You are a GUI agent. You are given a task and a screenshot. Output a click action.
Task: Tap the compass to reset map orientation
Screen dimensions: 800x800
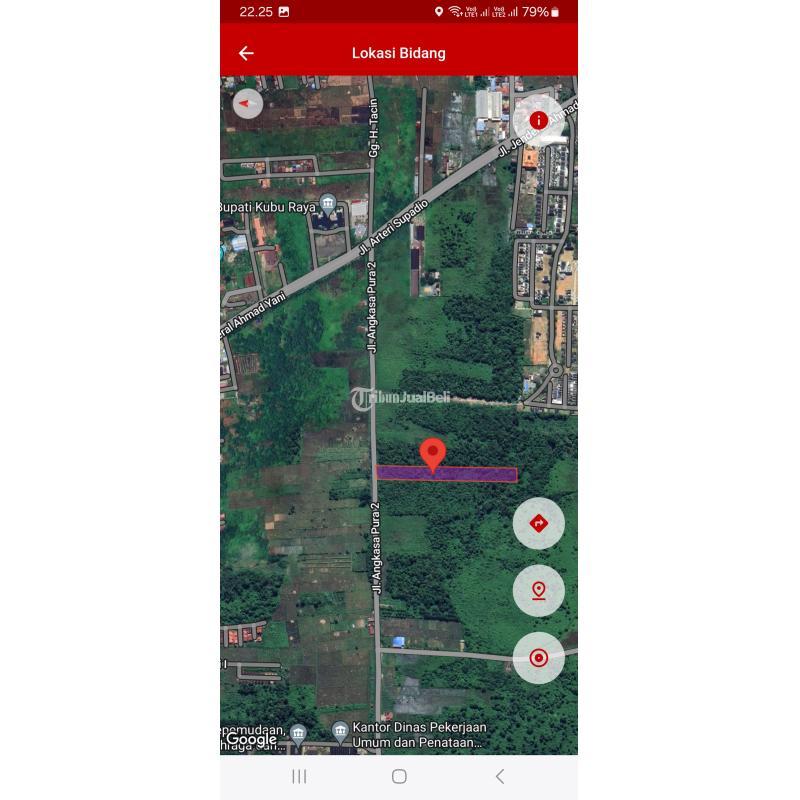click(247, 104)
